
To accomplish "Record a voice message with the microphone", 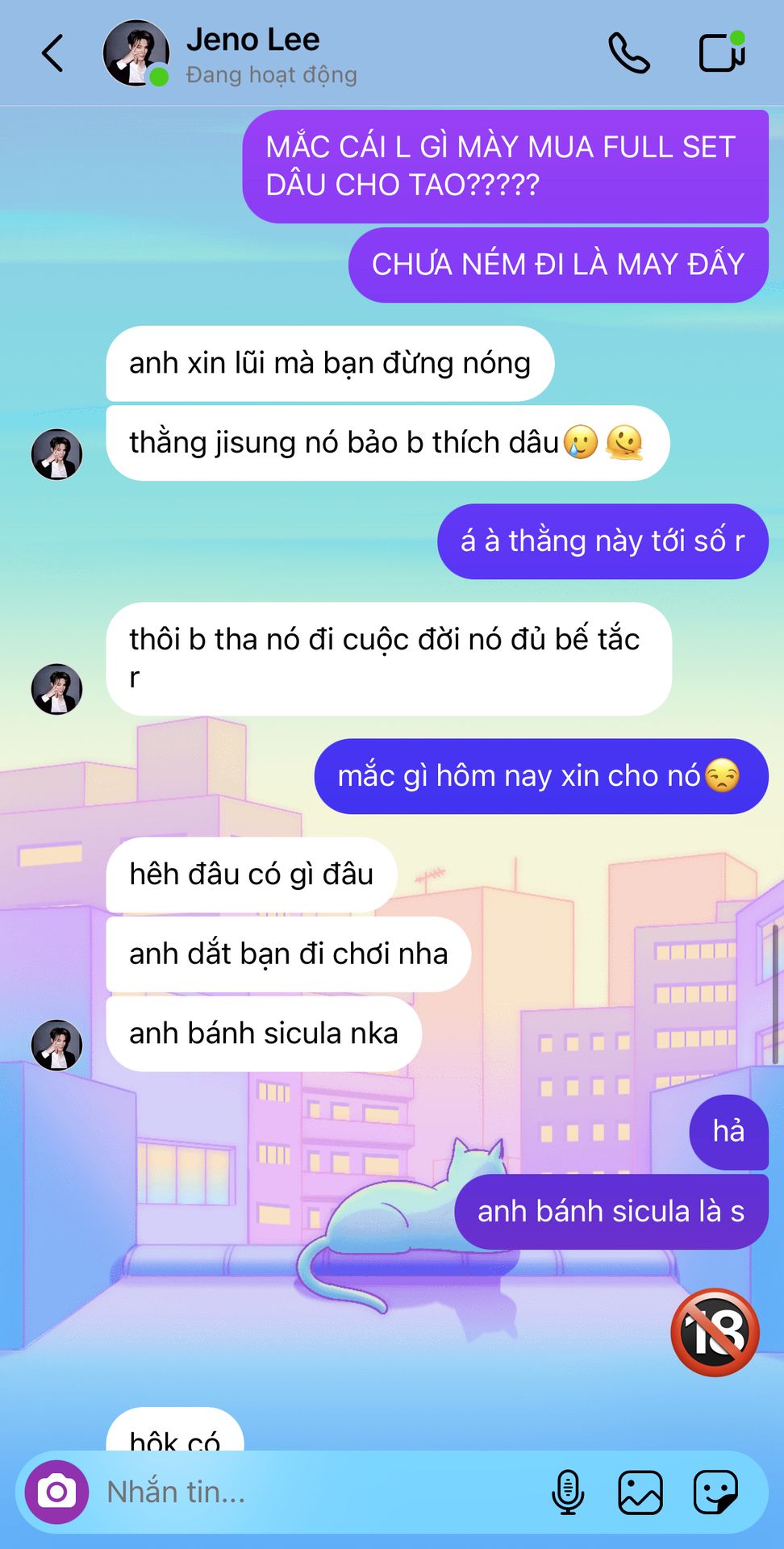I will pyautogui.click(x=567, y=1492).
